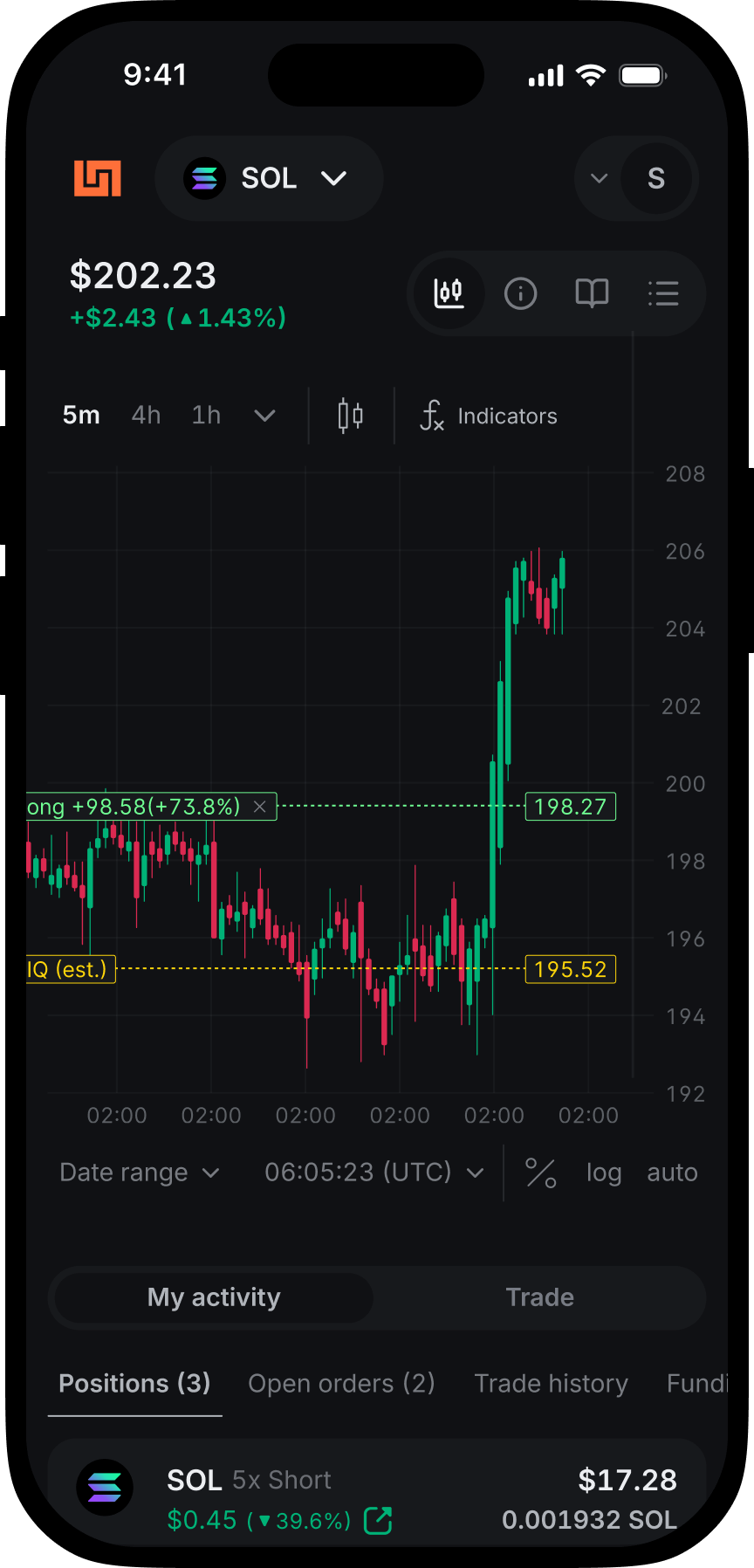Switch to the Trade tab
The width and height of the screenshot is (754, 1568).
[539, 1297]
